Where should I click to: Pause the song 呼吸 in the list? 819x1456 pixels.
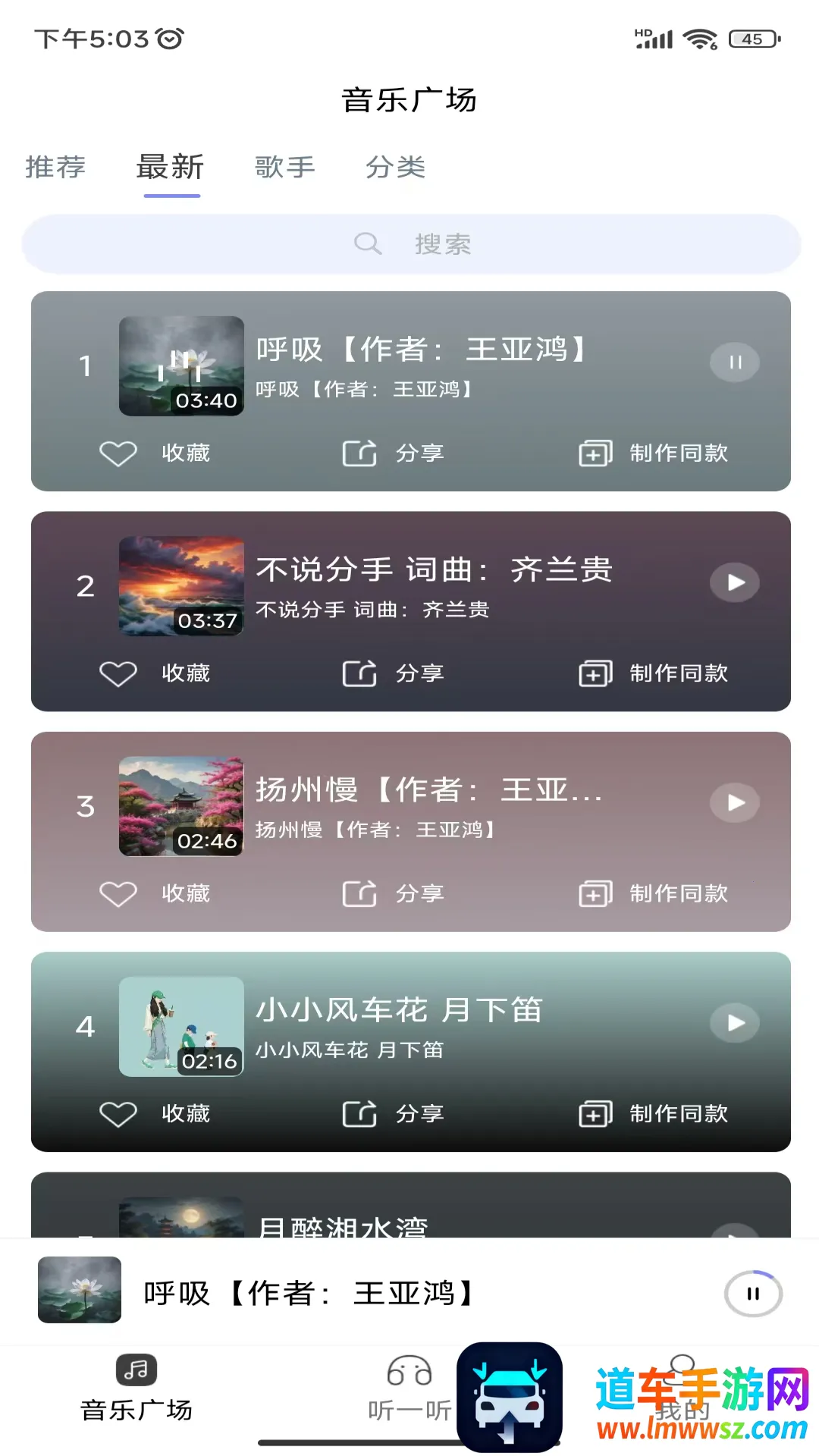coord(734,362)
